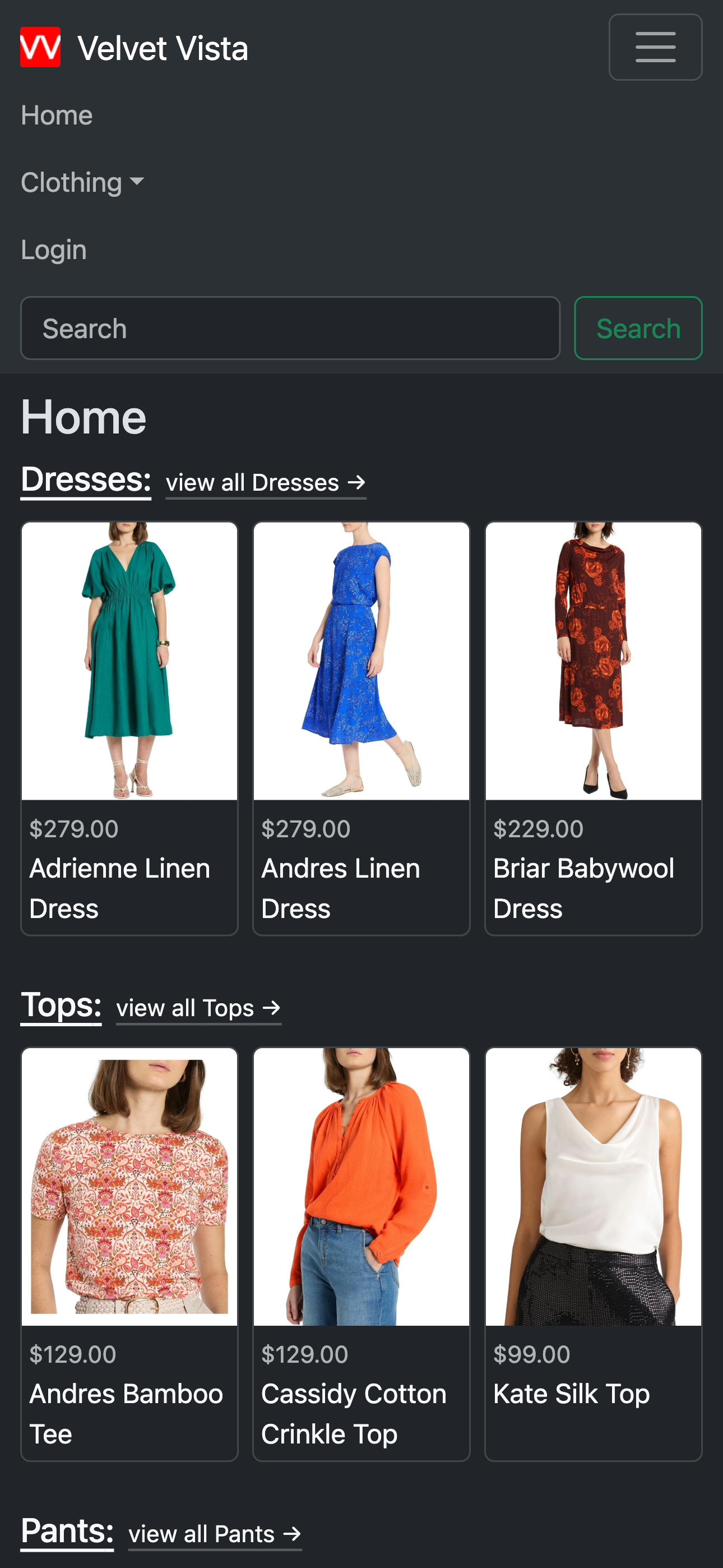The height and width of the screenshot is (1568, 723).
Task: Open the Login page
Action: tap(54, 250)
